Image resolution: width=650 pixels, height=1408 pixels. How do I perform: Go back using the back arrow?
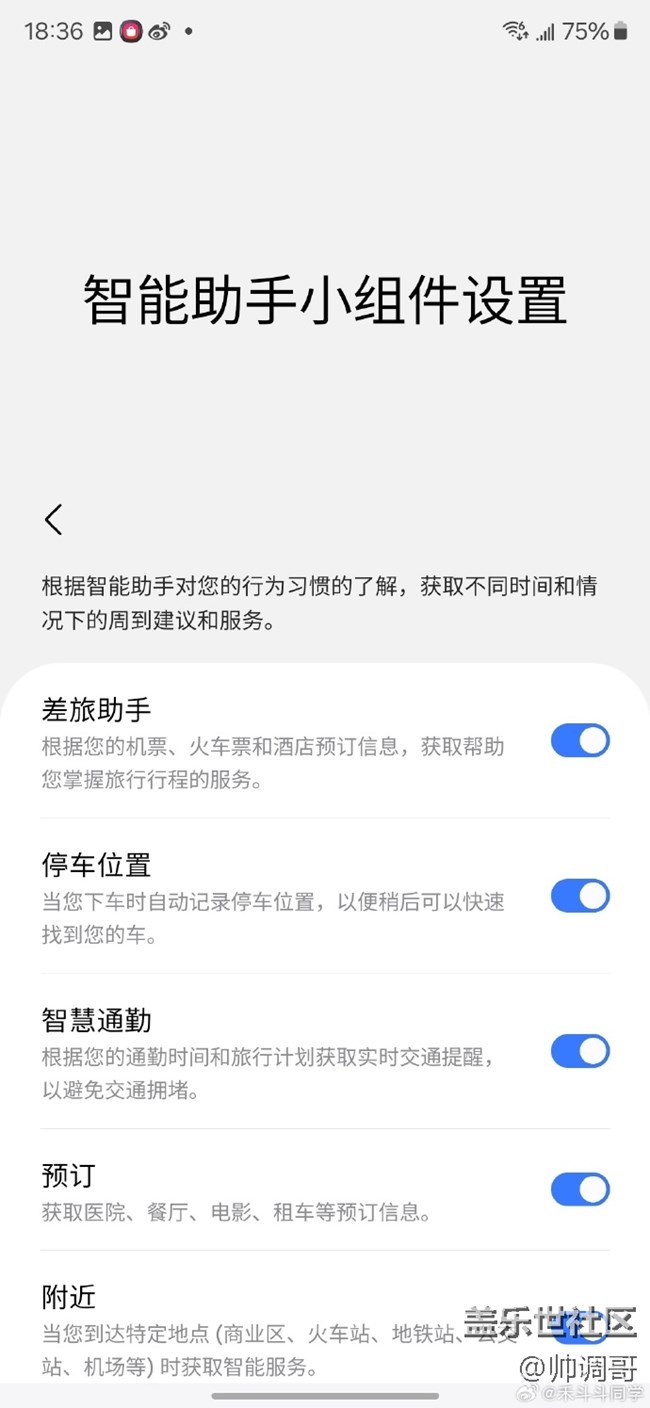54,519
